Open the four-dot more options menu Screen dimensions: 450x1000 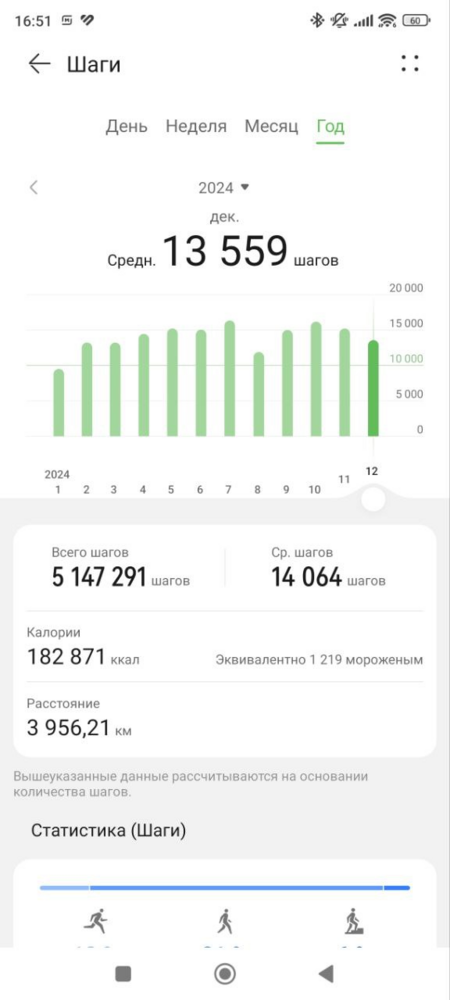click(x=410, y=63)
